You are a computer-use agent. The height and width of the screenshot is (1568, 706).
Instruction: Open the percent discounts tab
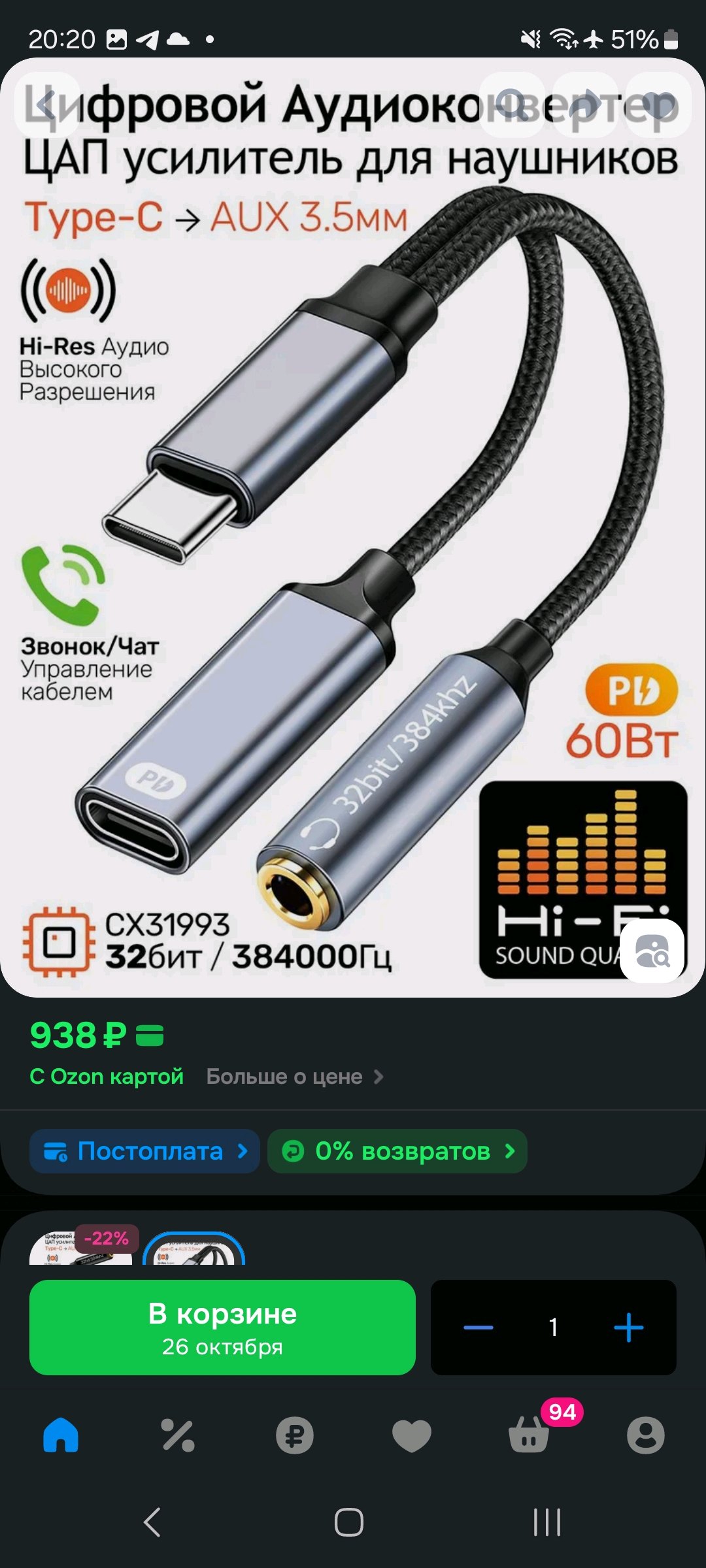point(178,1436)
